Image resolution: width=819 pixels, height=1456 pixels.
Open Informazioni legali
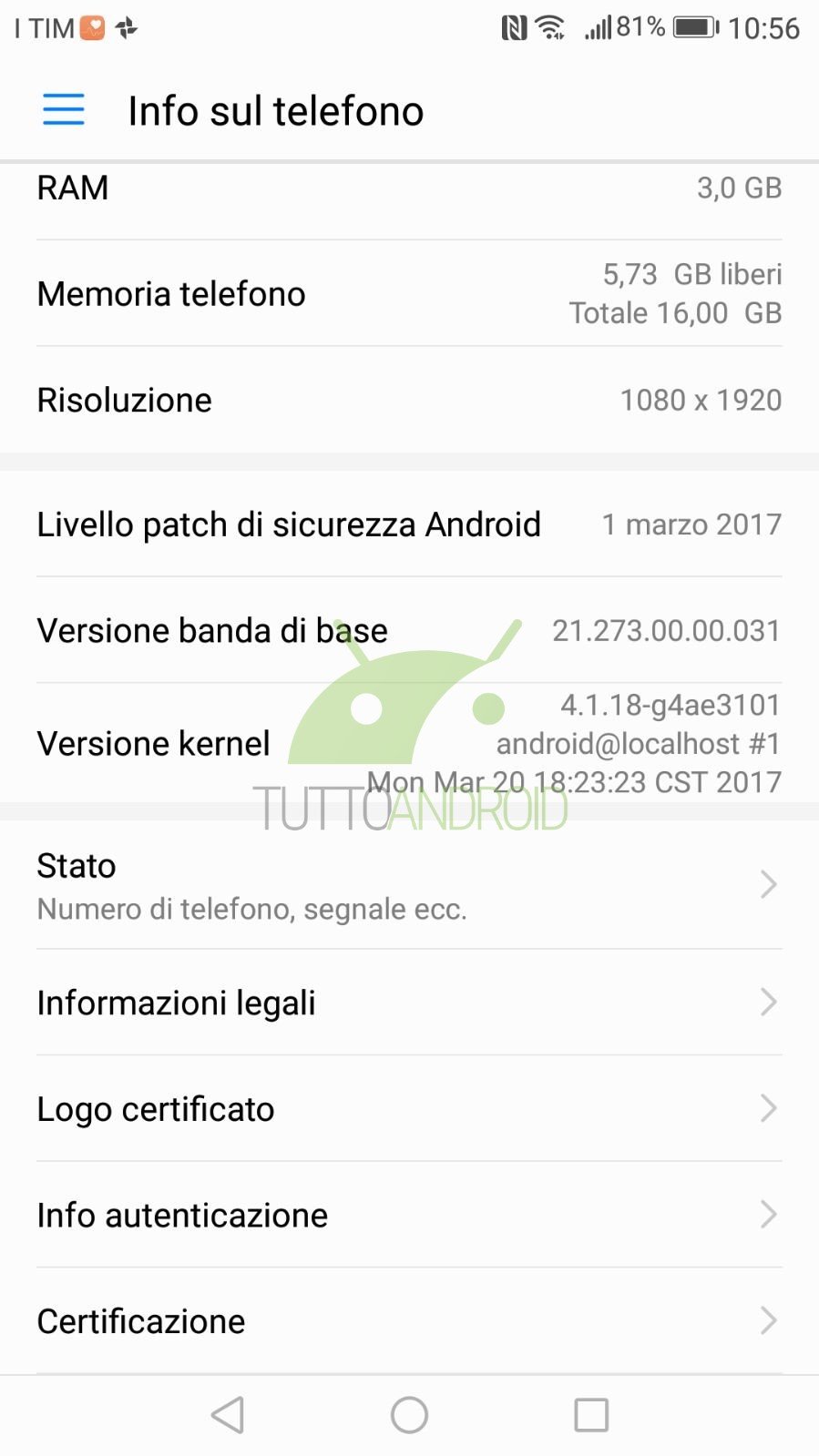[408, 1003]
